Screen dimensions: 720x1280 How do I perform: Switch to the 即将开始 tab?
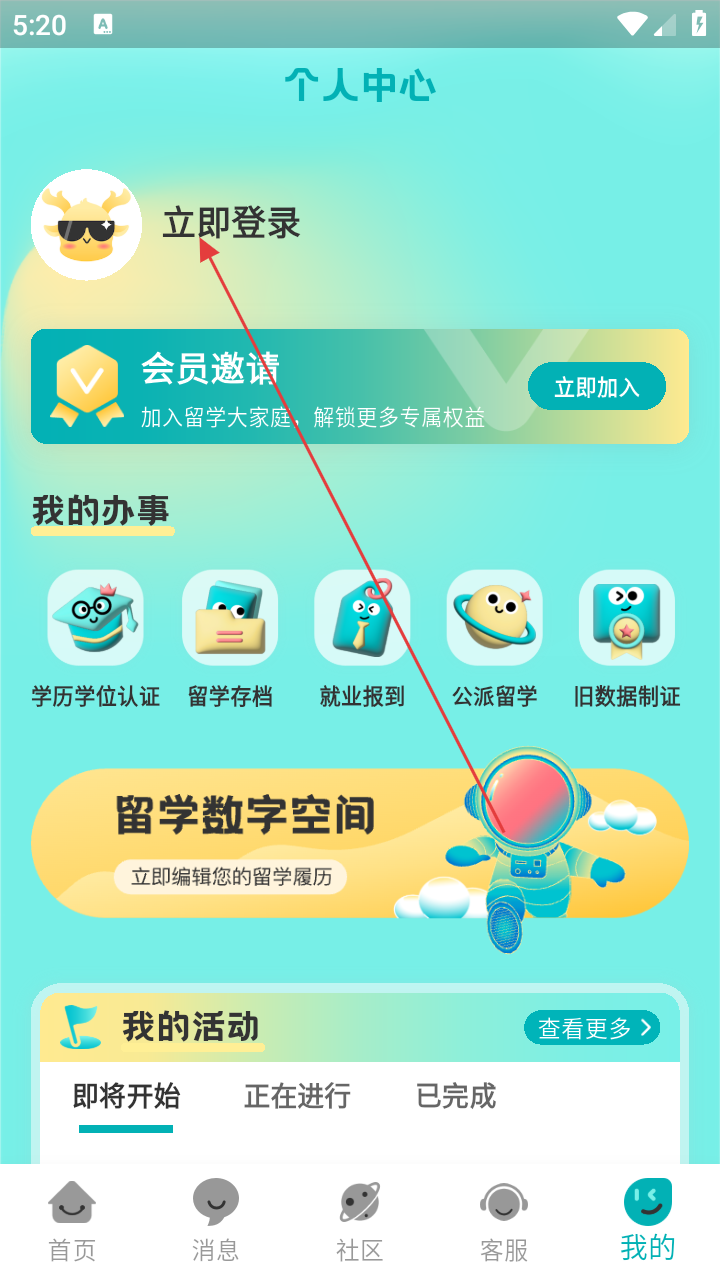coord(126,1096)
